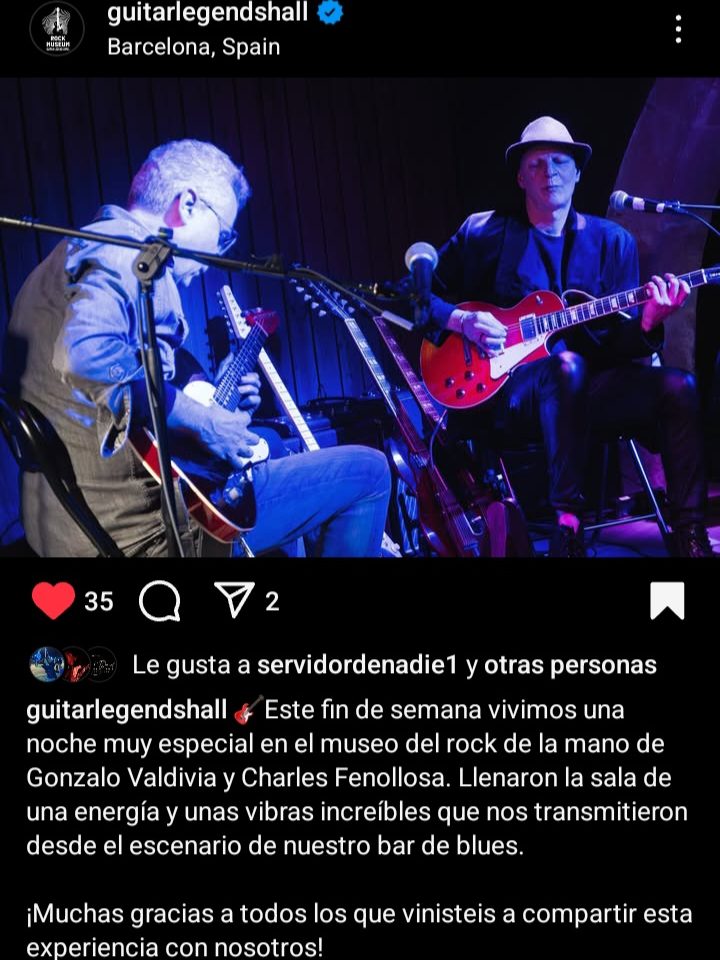Open the post's three-dot options menu
The height and width of the screenshot is (960, 720).
pyautogui.click(x=678, y=29)
